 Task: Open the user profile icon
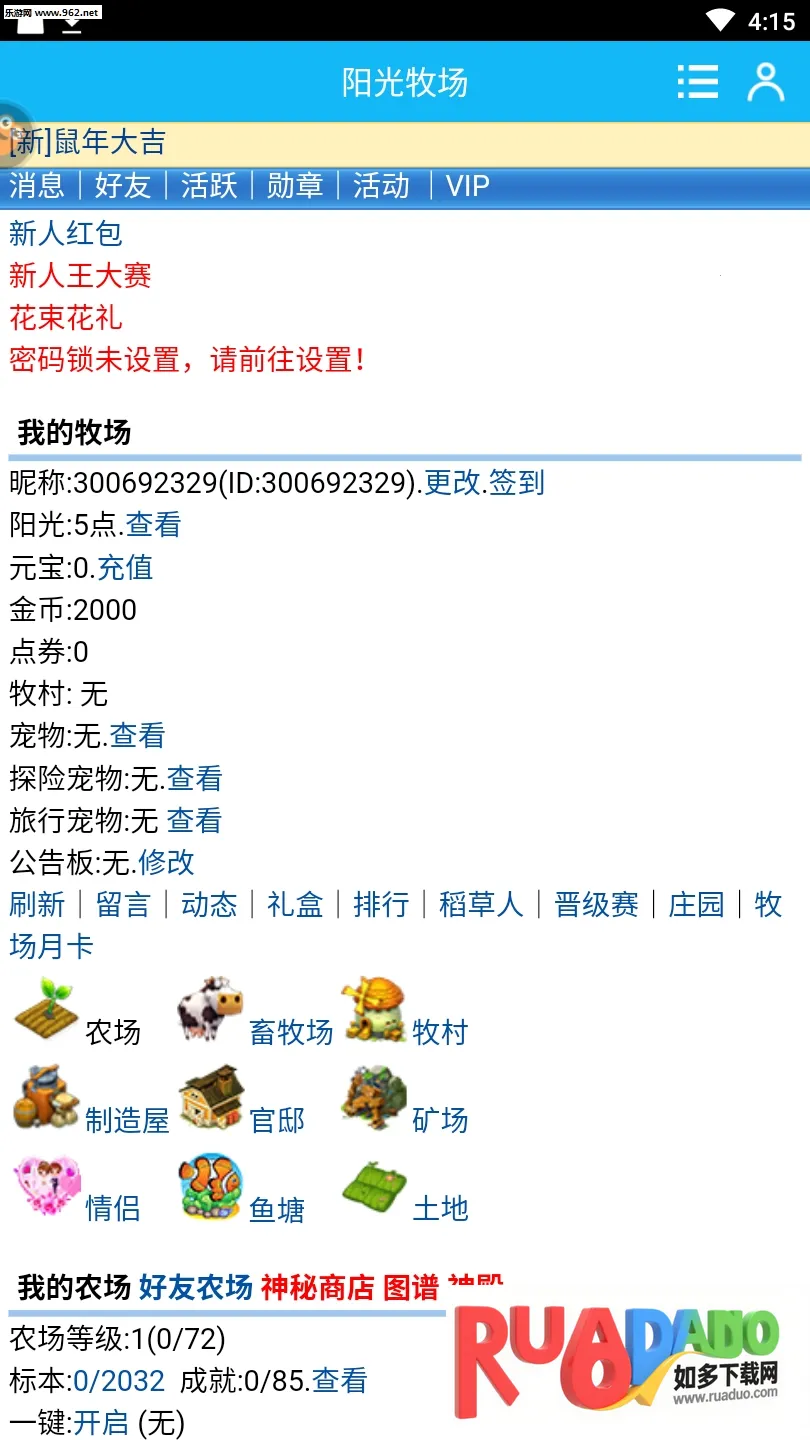(x=766, y=82)
